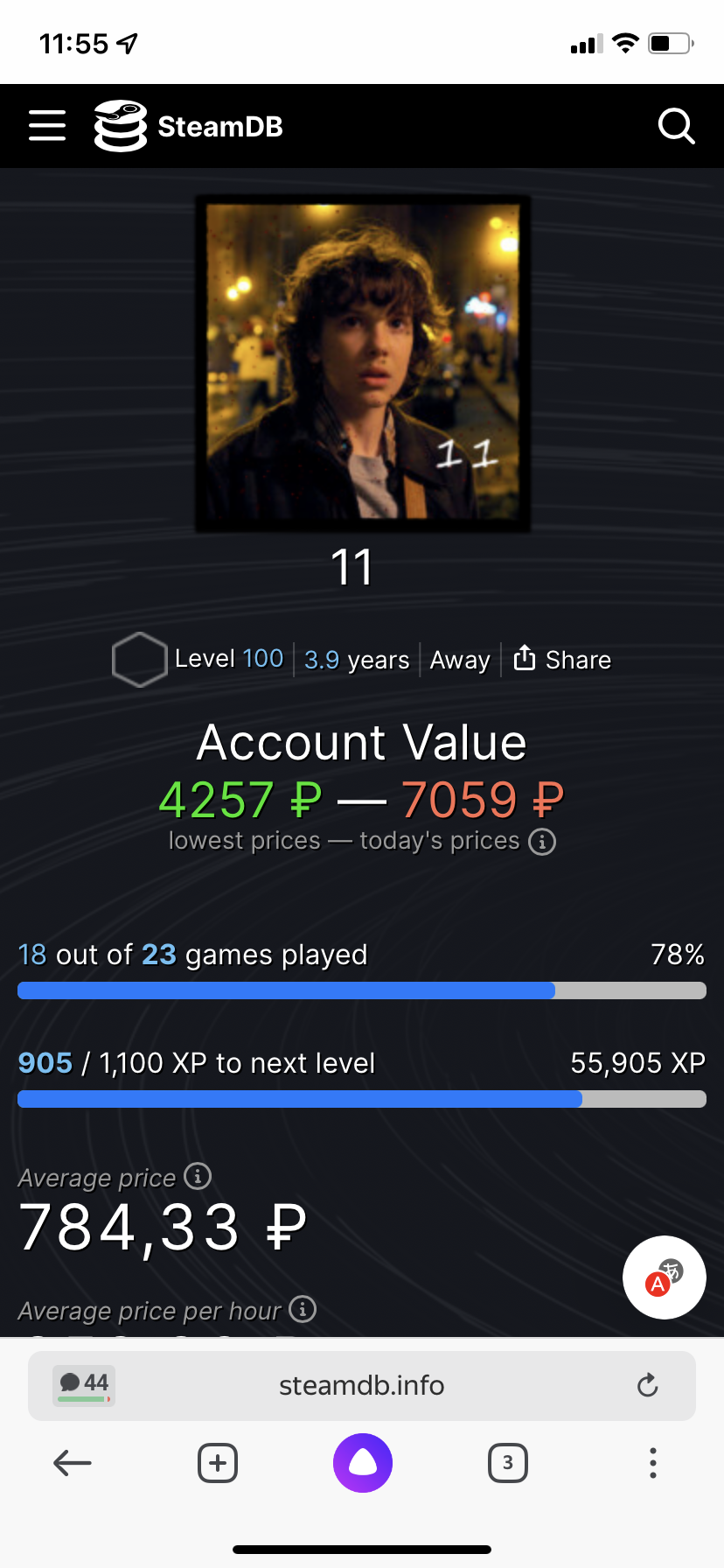Image resolution: width=724 pixels, height=1568 pixels.
Task: Open the floating translate button
Action: coord(665,1277)
